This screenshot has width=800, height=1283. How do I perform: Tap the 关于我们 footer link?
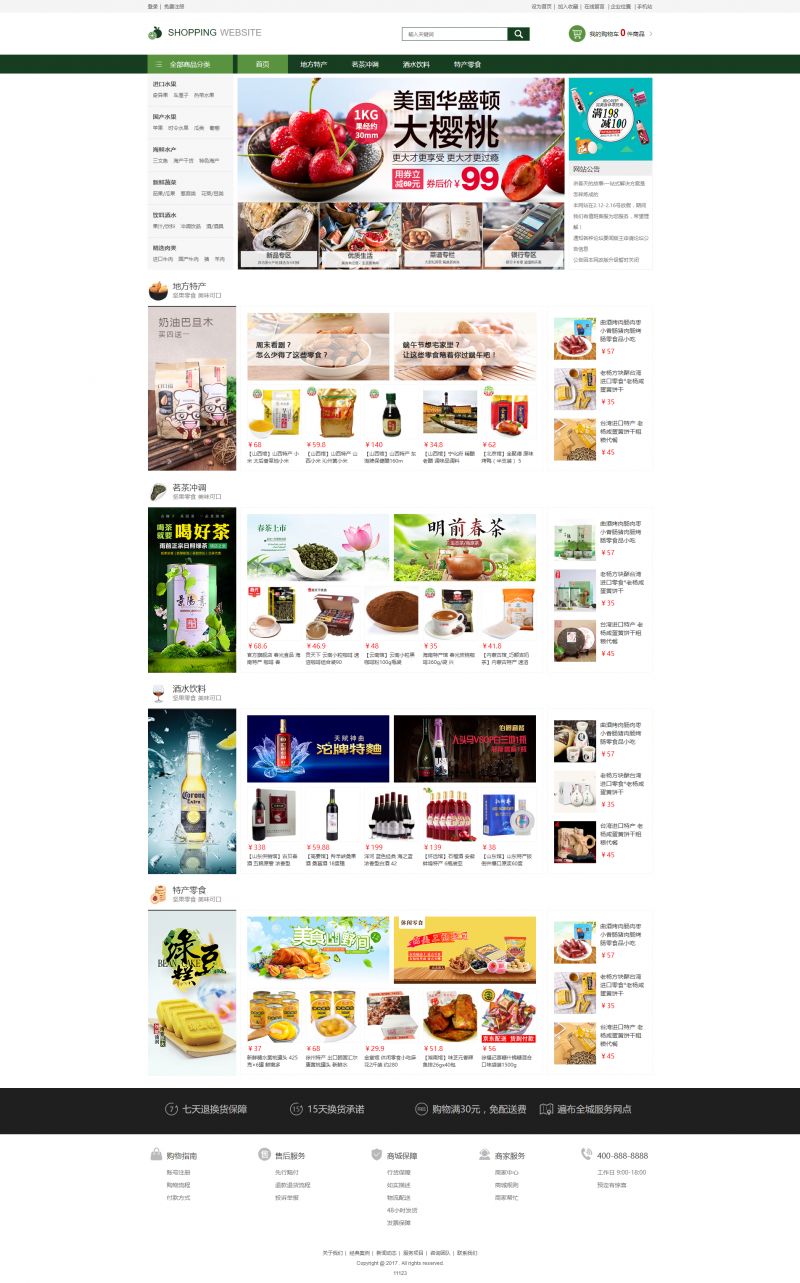[x=333, y=1252]
